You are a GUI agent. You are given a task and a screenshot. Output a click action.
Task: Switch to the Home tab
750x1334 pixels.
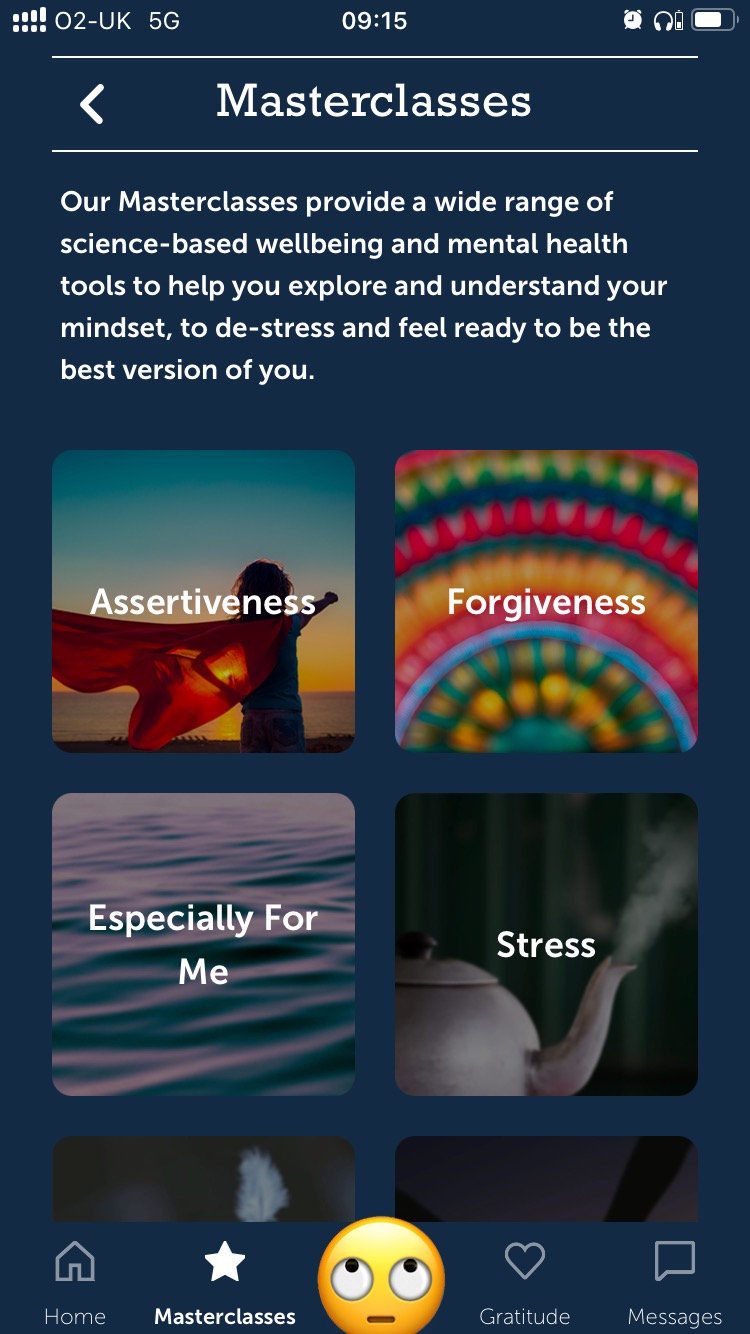tap(75, 1282)
